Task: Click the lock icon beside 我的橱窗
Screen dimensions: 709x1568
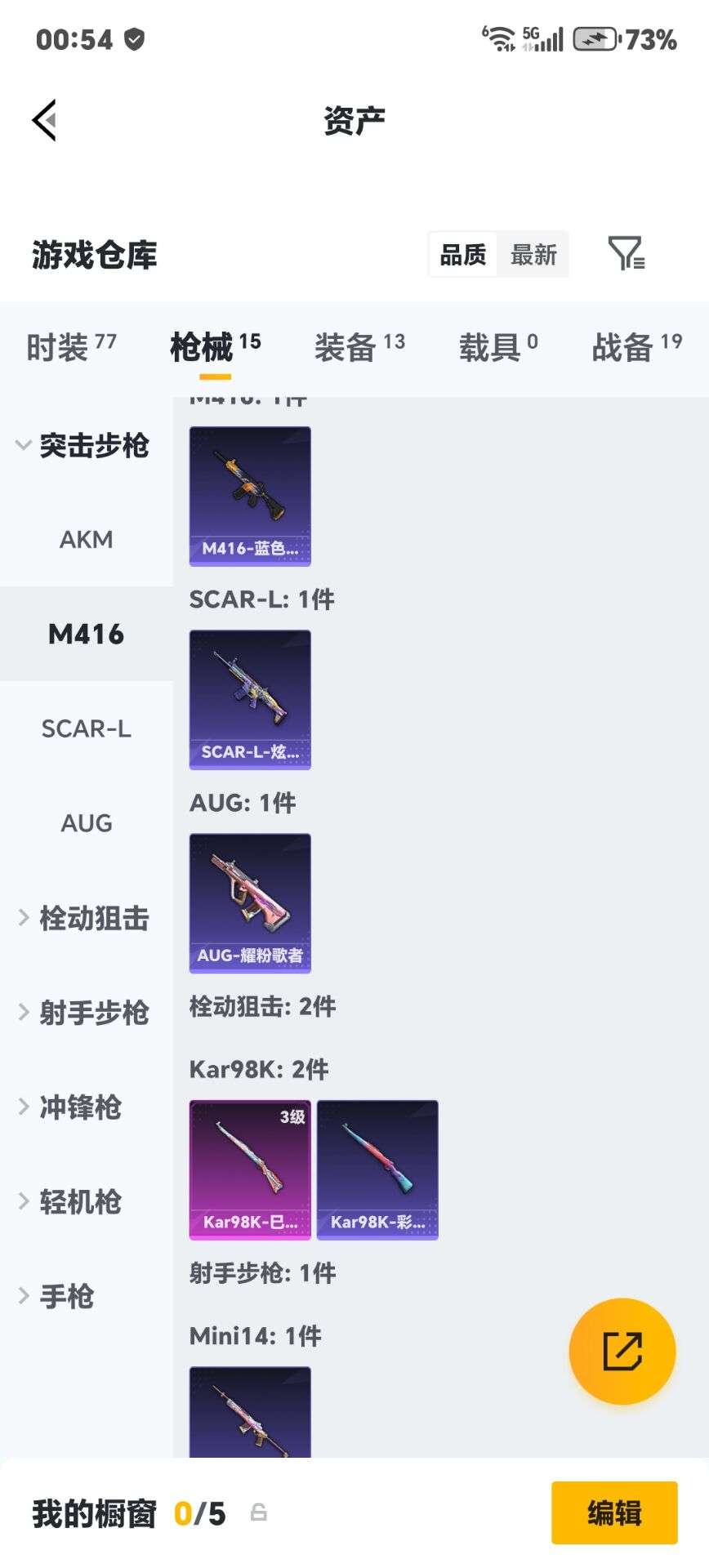Action: [260, 1512]
